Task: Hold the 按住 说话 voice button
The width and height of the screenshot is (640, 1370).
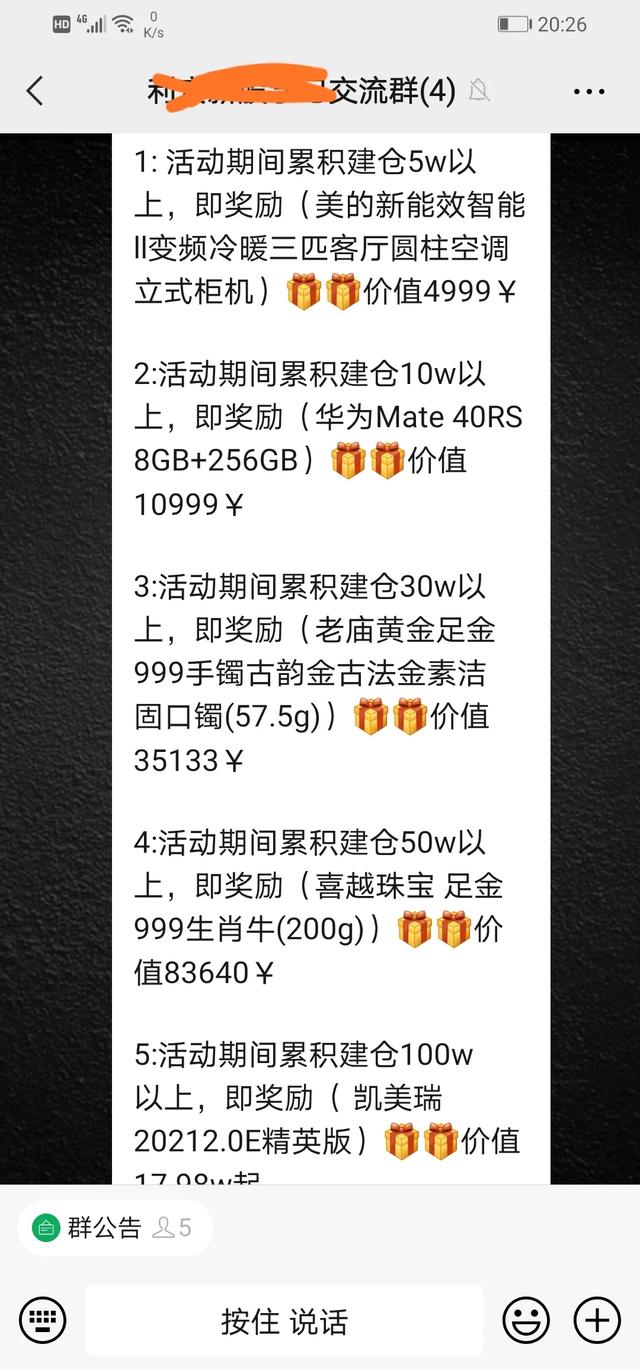Action: pyautogui.click(x=284, y=1321)
